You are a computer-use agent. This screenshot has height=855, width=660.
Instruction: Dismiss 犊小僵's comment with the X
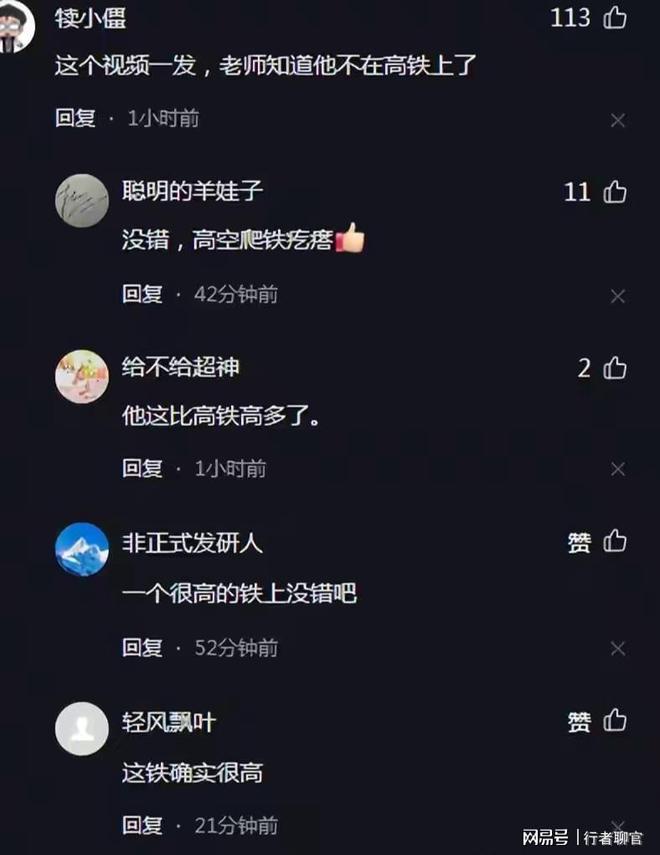[618, 120]
